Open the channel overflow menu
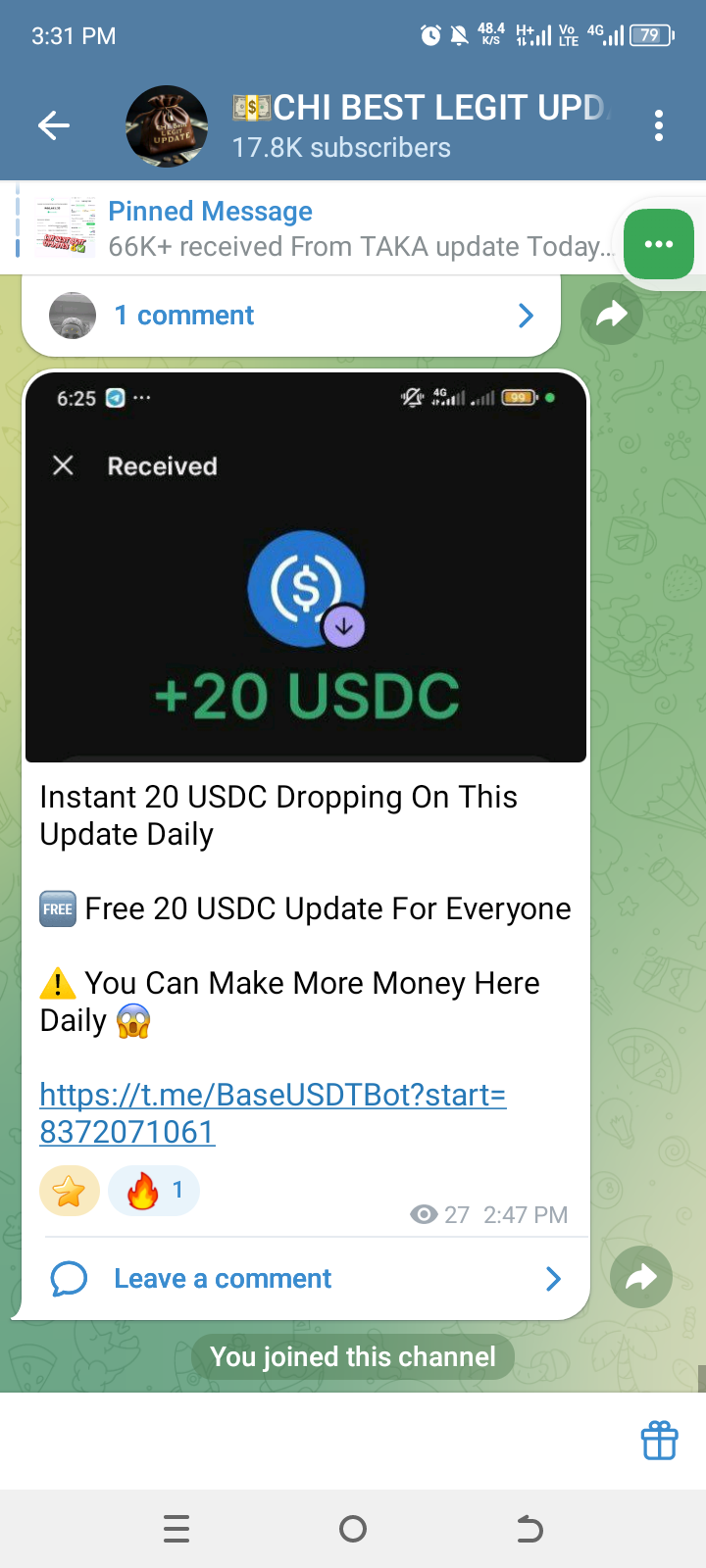 (659, 125)
